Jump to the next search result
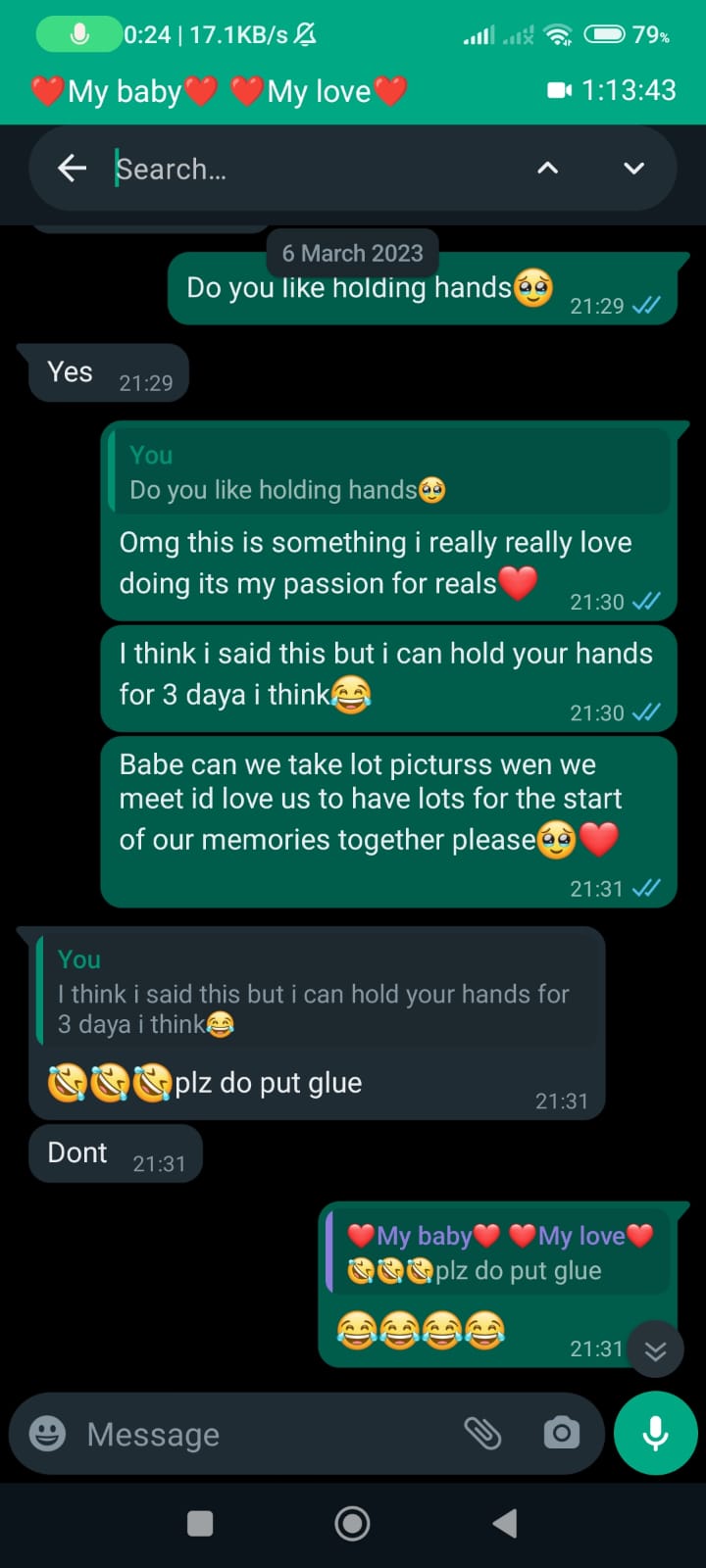This screenshot has width=706, height=1568. pos(634,169)
